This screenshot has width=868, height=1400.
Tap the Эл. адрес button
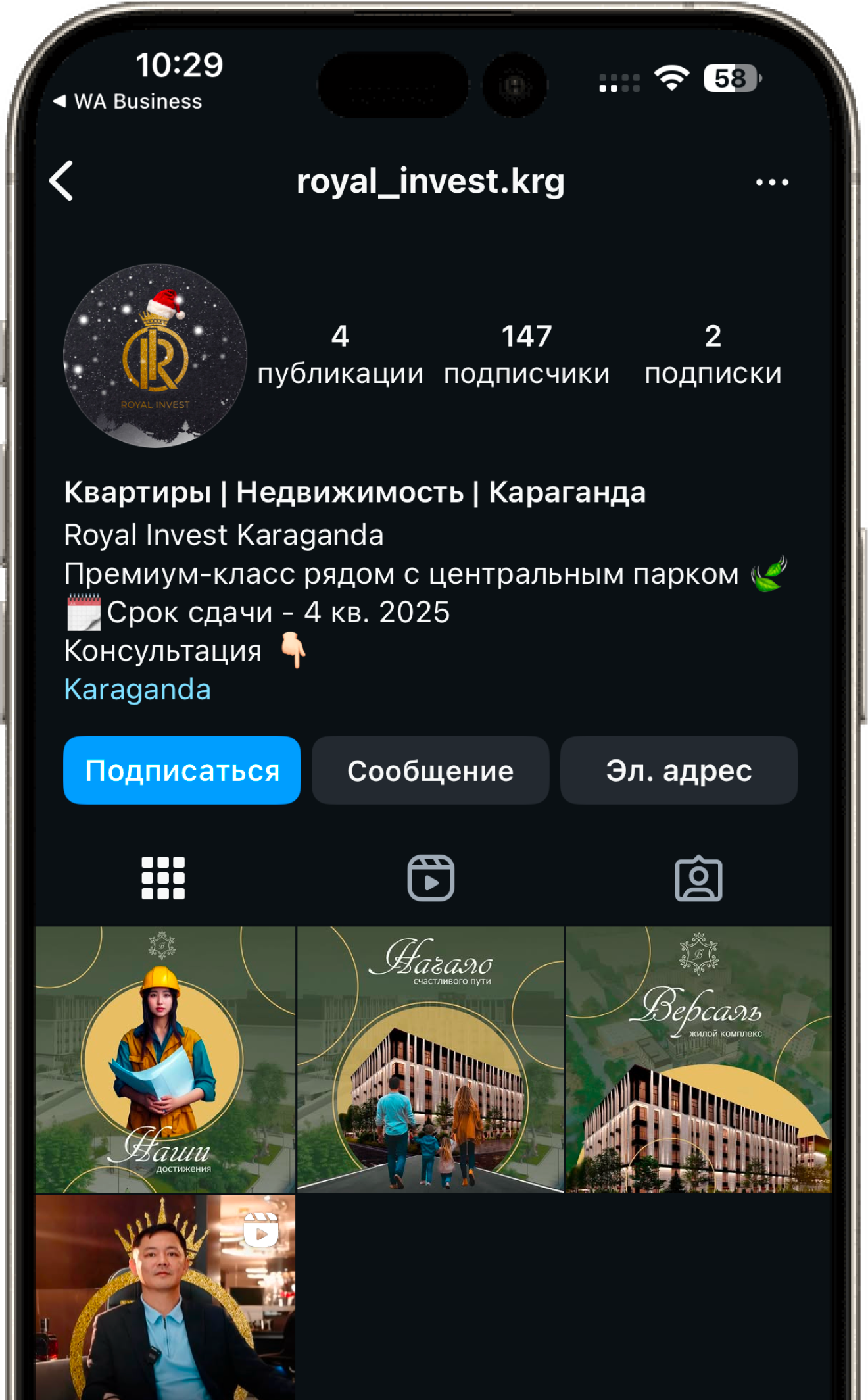(x=679, y=770)
